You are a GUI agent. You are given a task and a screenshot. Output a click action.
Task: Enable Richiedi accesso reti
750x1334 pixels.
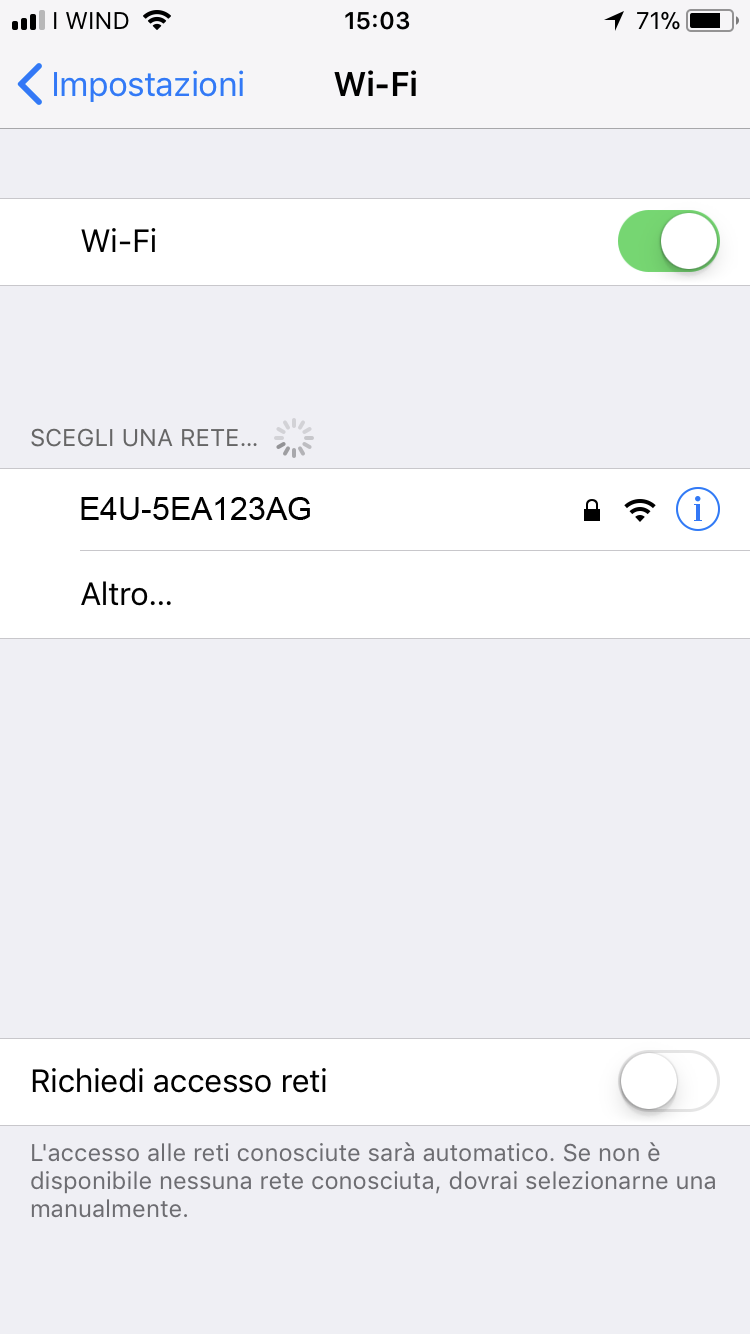point(669,1081)
